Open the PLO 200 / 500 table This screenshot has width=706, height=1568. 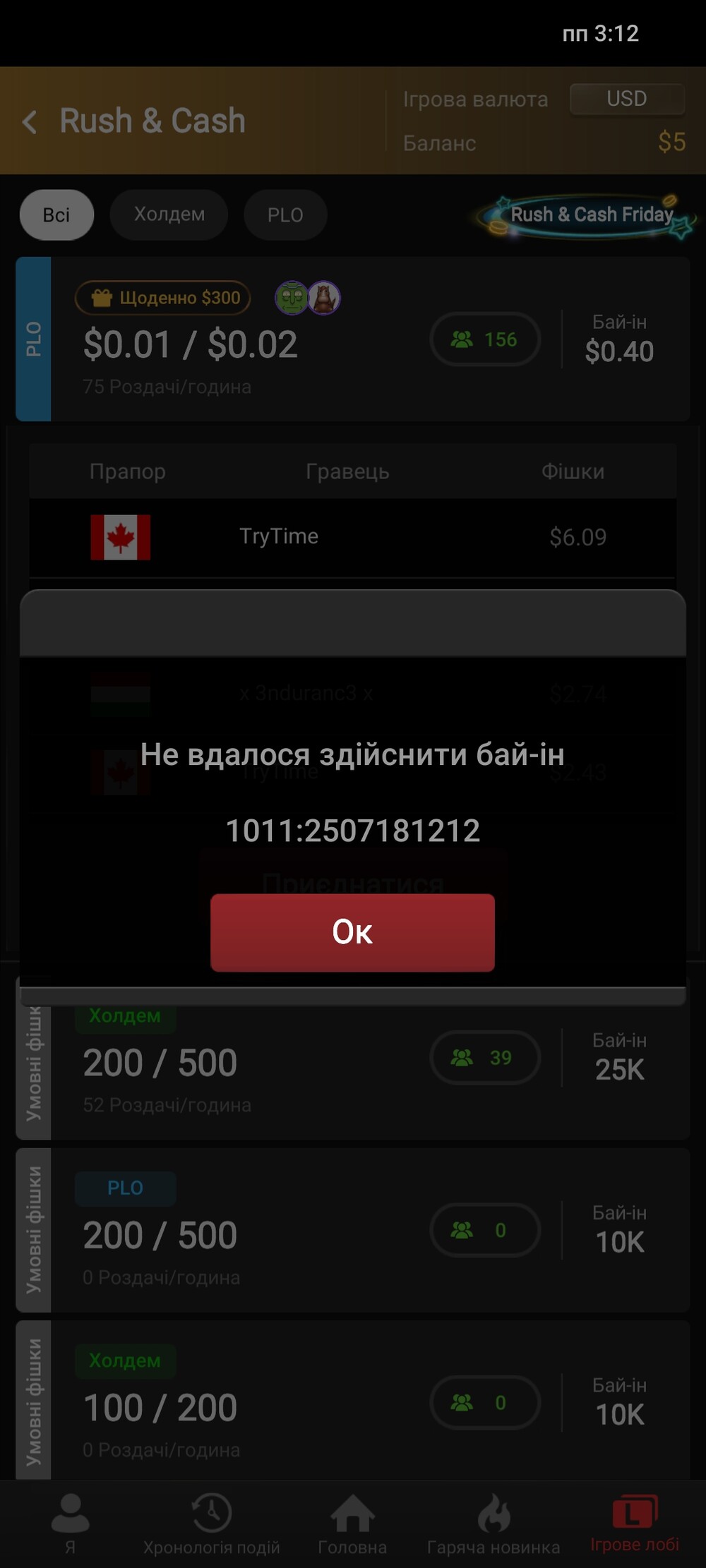353,1230
